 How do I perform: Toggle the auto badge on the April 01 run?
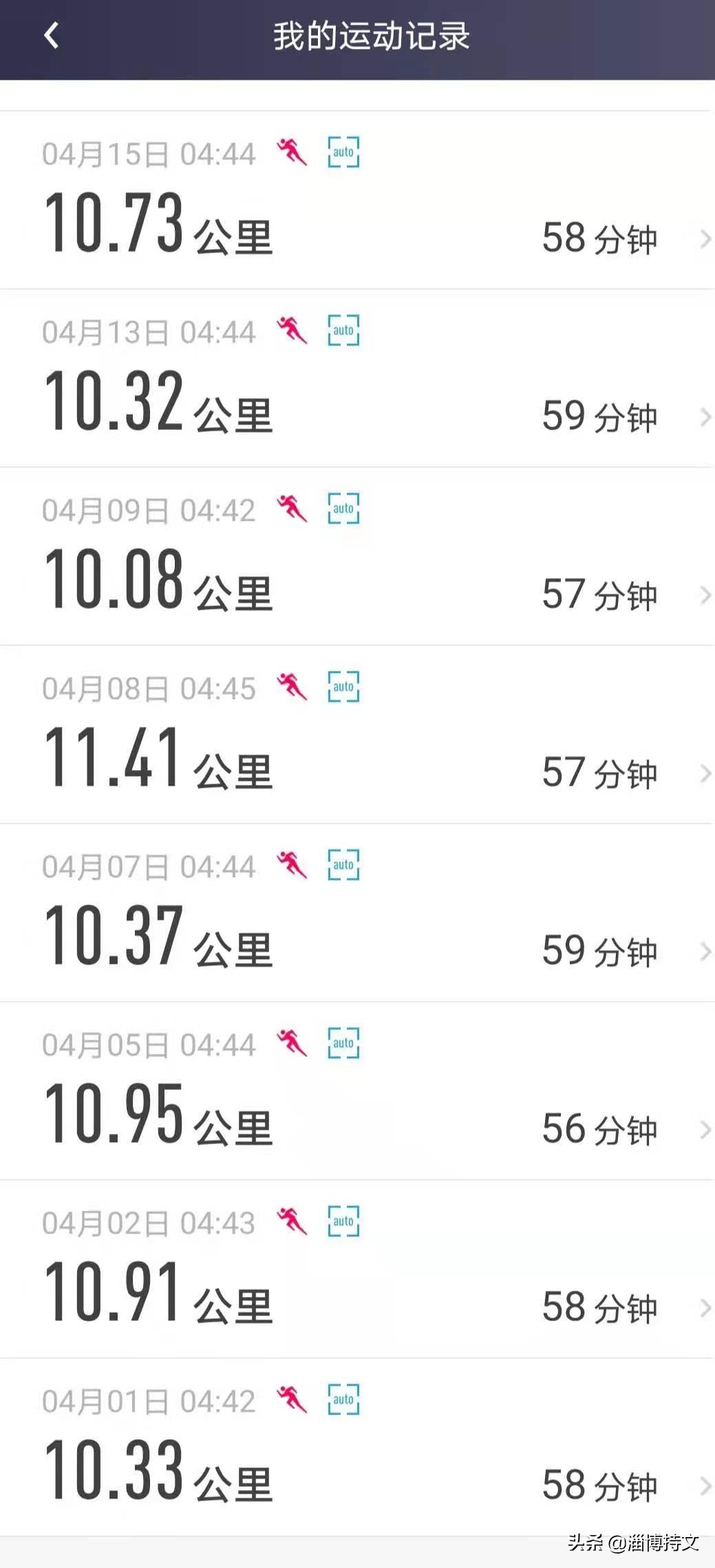pyautogui.click(x=342, y=1399)
